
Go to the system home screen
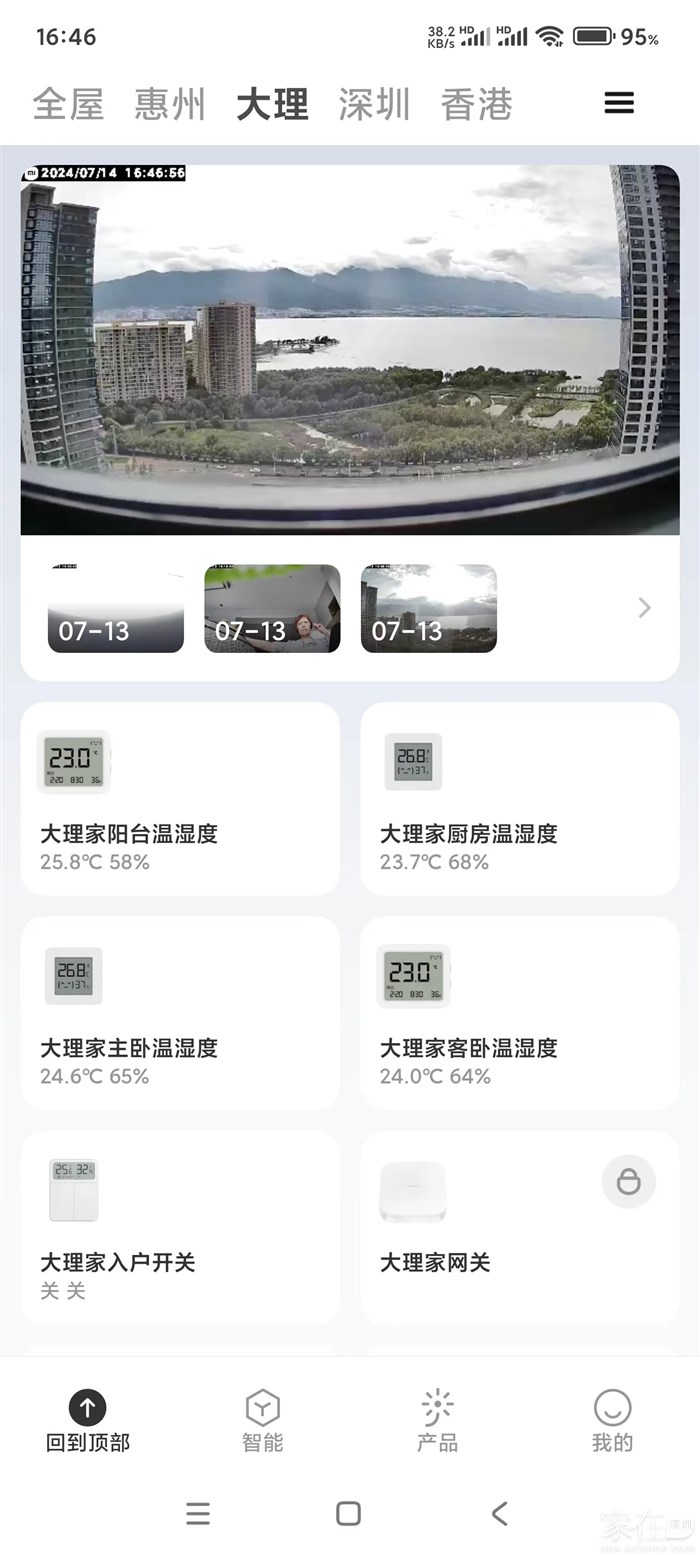click(348, 1513)
